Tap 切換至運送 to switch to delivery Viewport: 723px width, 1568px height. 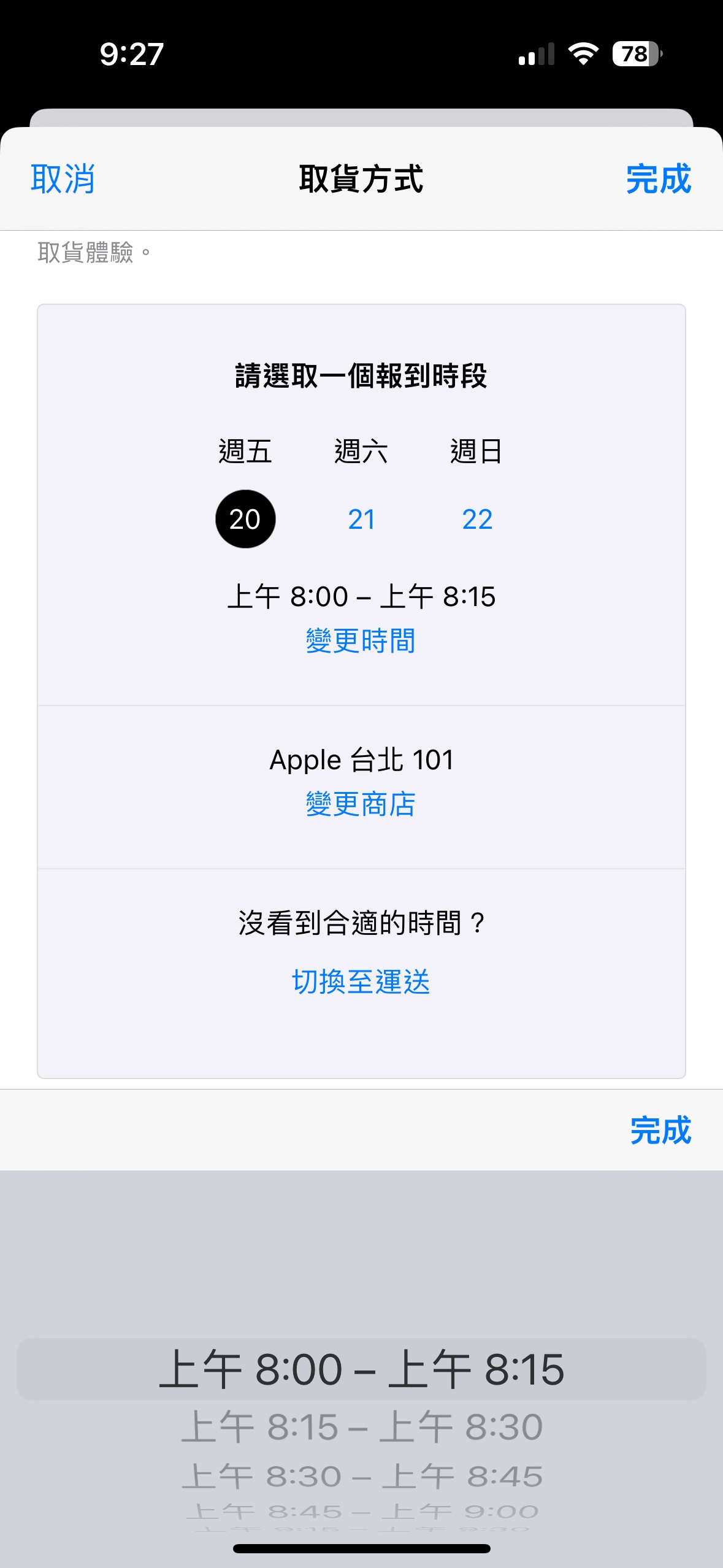361,982
